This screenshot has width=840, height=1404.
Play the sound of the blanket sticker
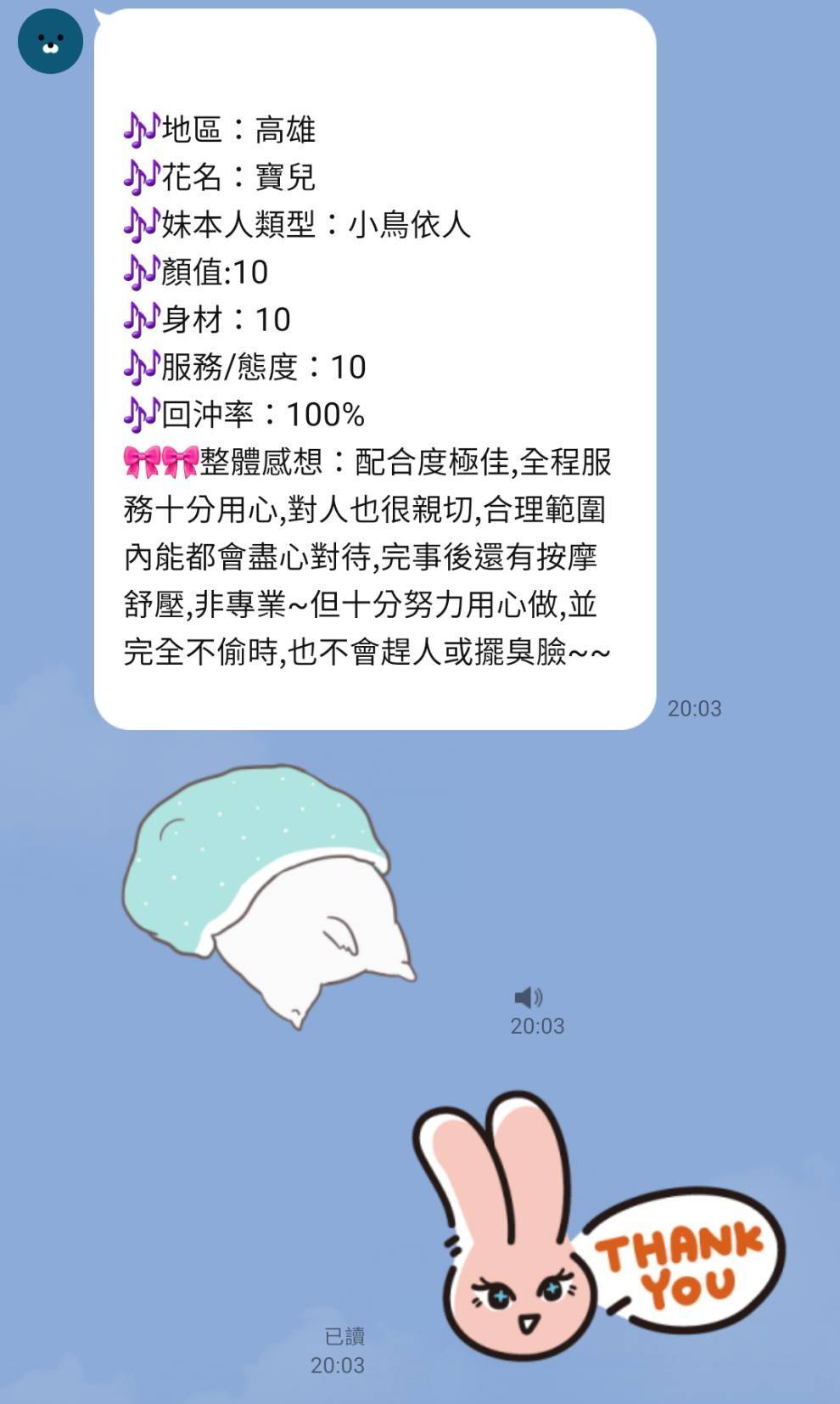point(529,997)
